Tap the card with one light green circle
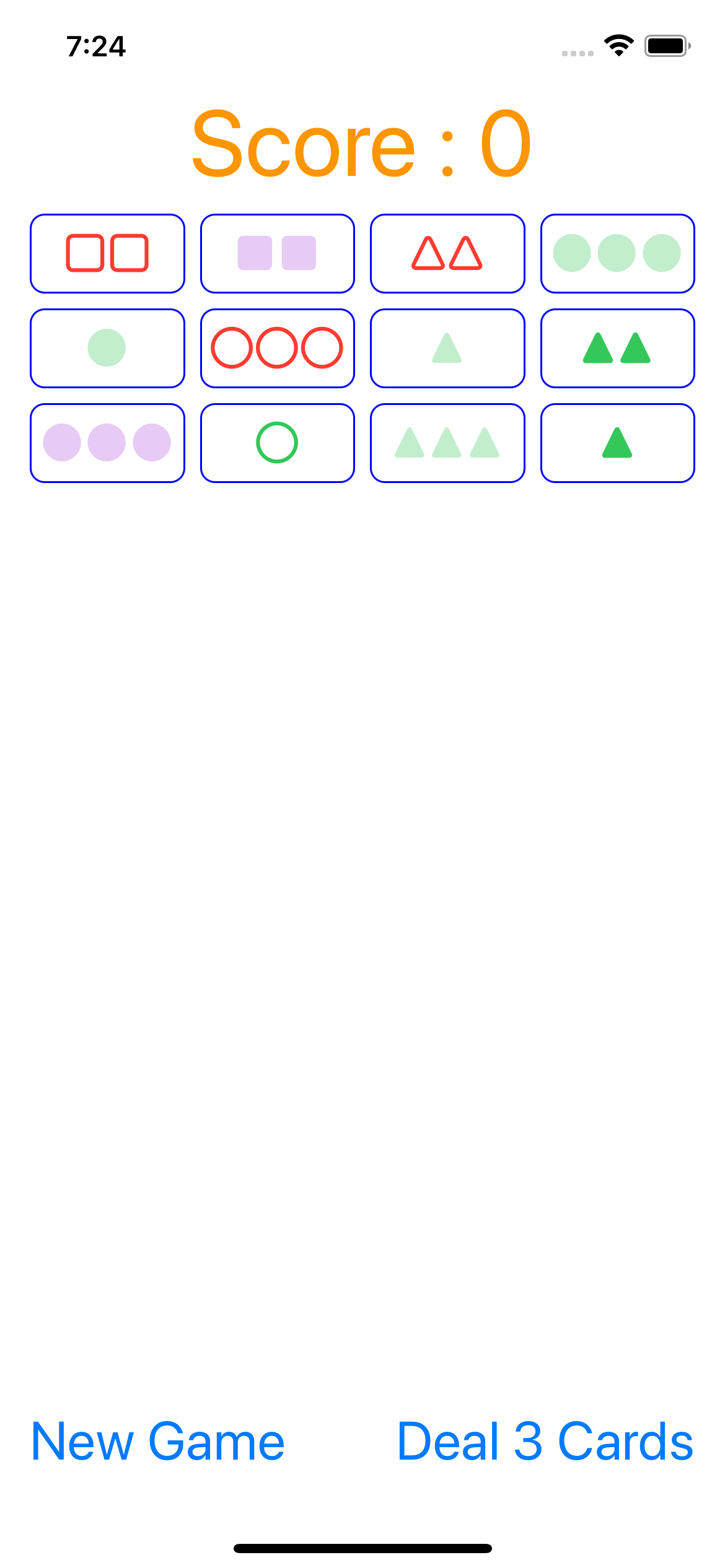Viewport: 725px width, 1568px height. coord(107,348)
